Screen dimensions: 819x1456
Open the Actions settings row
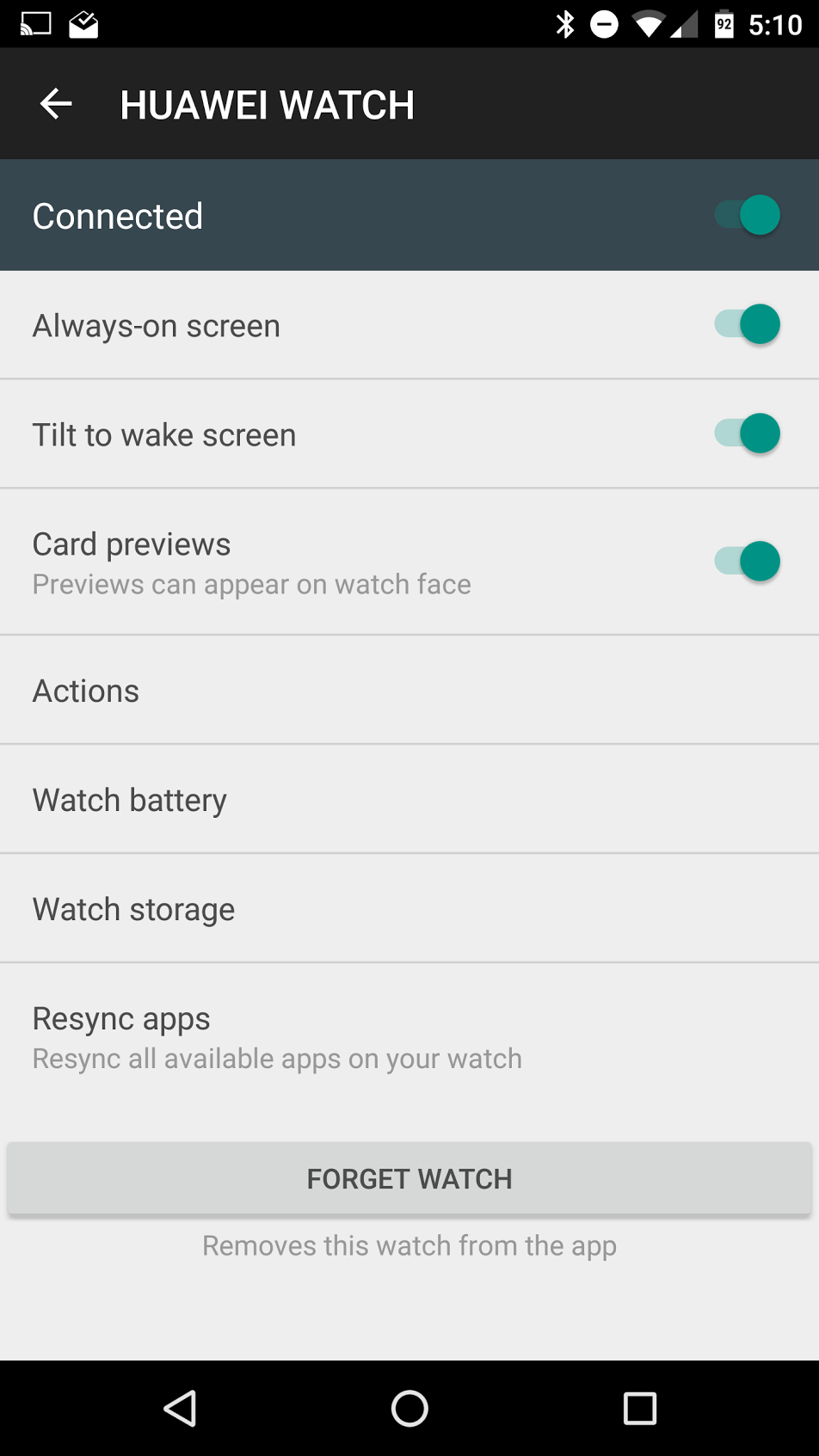point(409,691)
